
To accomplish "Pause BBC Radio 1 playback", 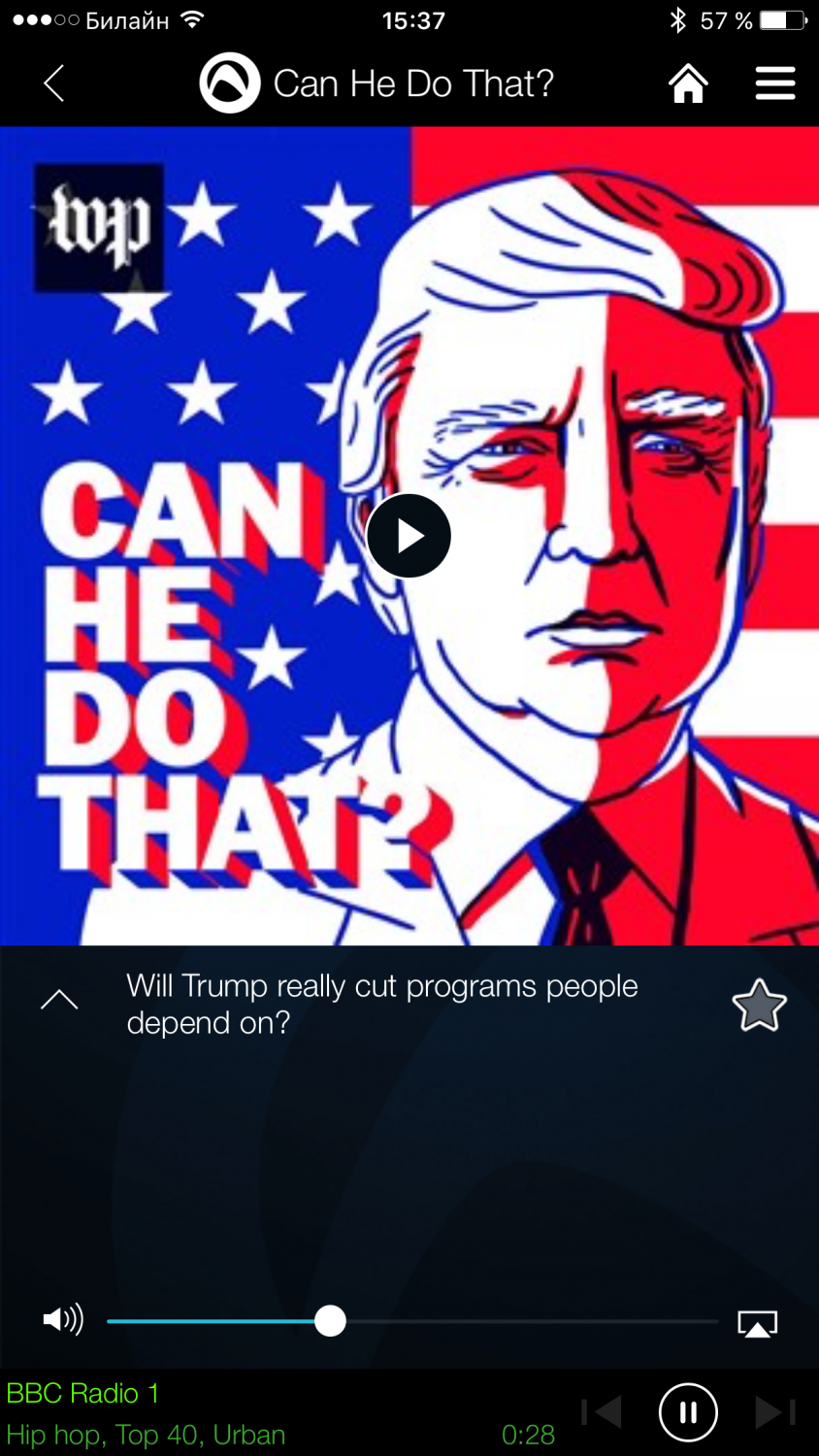I will click(x=688, y=1412).
